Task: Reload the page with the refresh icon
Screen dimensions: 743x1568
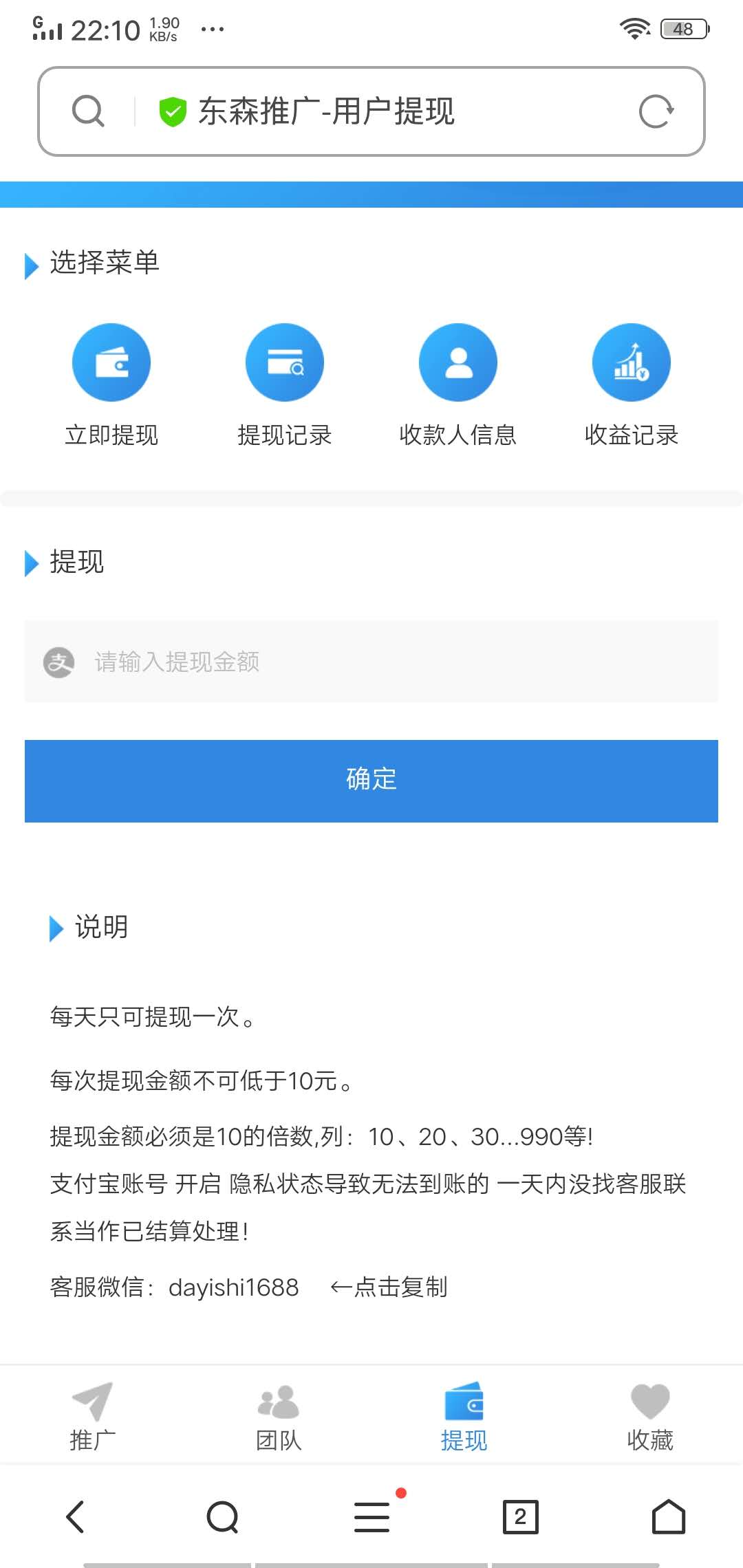Action: pos(658,111)
